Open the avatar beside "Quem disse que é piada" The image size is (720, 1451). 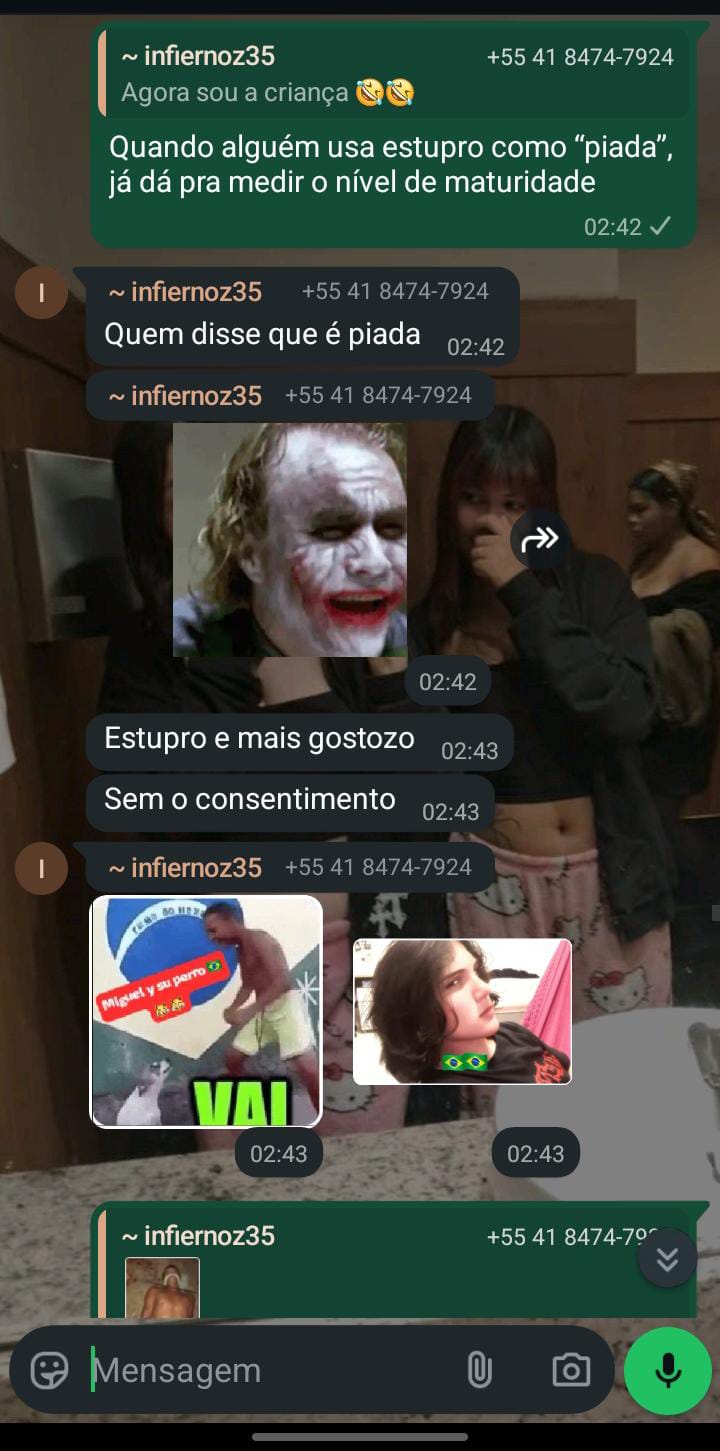pyautogui.click(x=41, y=293)
